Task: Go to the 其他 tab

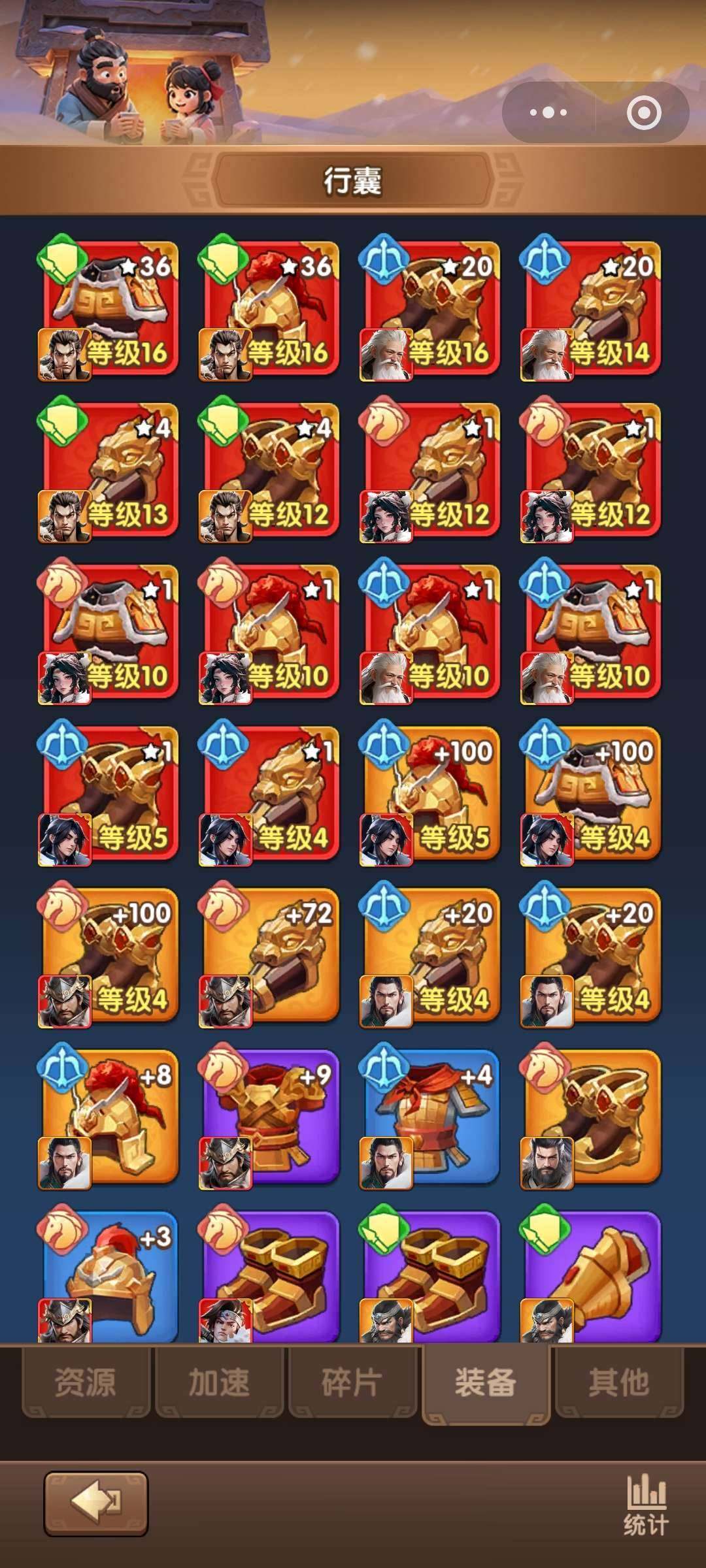Action: point(620,1382)
